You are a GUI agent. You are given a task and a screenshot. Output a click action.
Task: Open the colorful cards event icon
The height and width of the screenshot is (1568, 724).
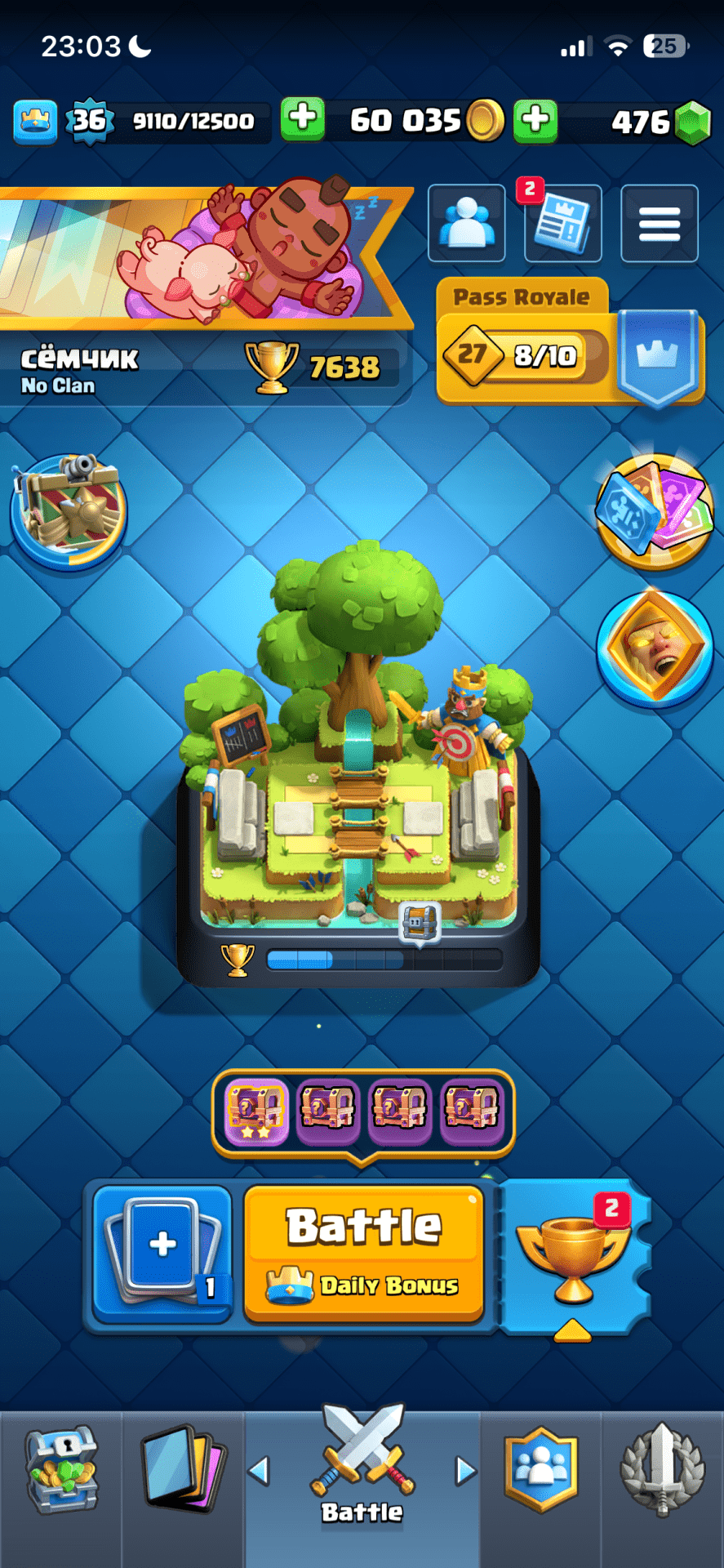[x=655, y=510]
